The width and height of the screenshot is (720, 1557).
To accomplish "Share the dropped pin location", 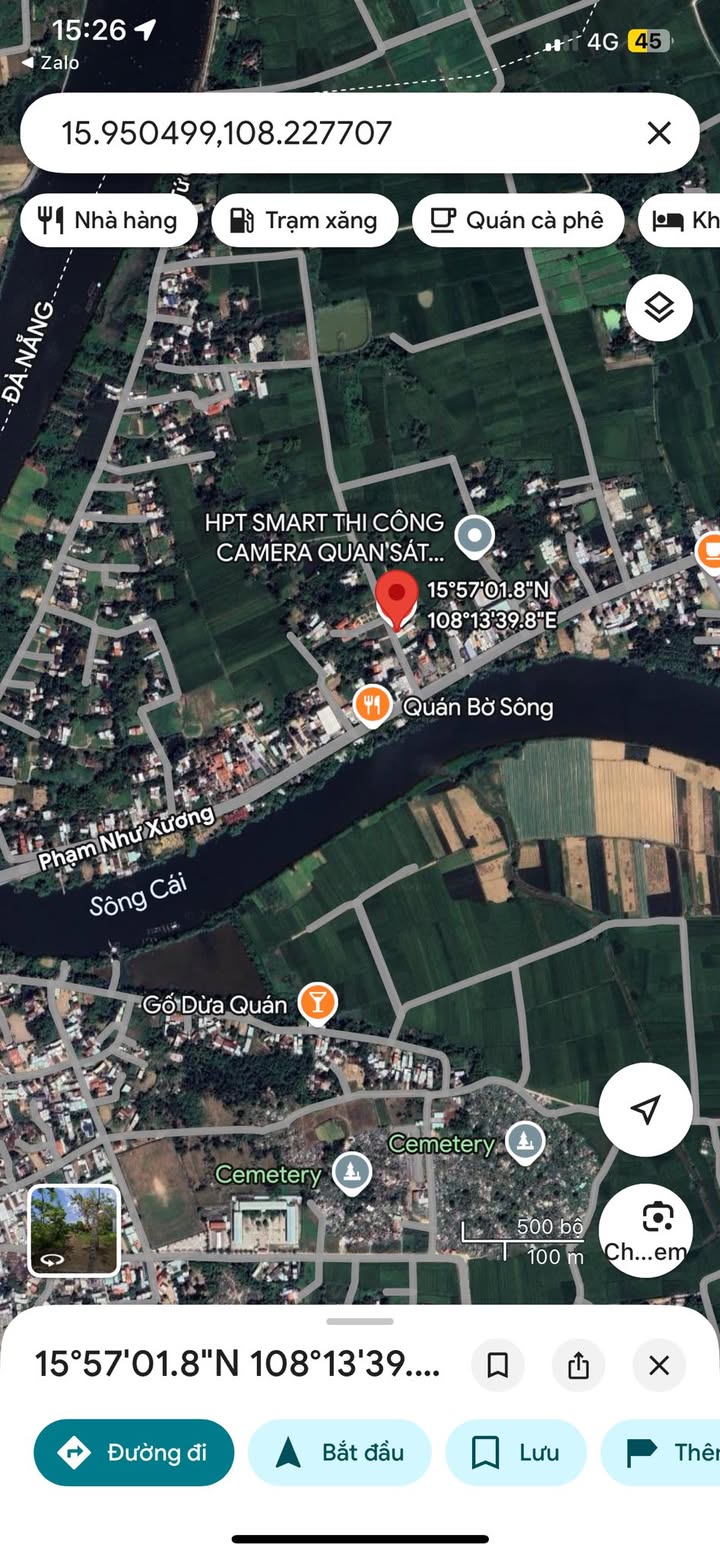I will tap(578, 1365).
